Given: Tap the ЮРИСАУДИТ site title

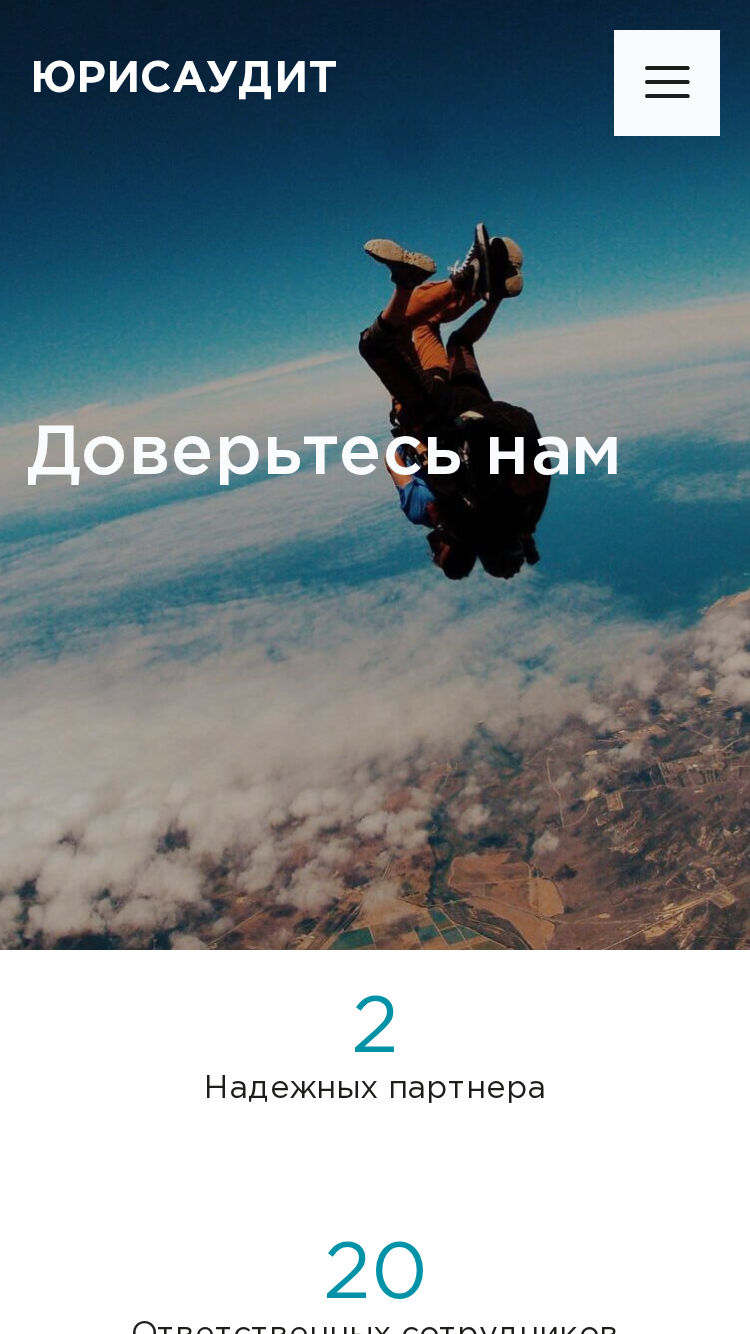Looking at the screenshot, I should pos(184,78).
